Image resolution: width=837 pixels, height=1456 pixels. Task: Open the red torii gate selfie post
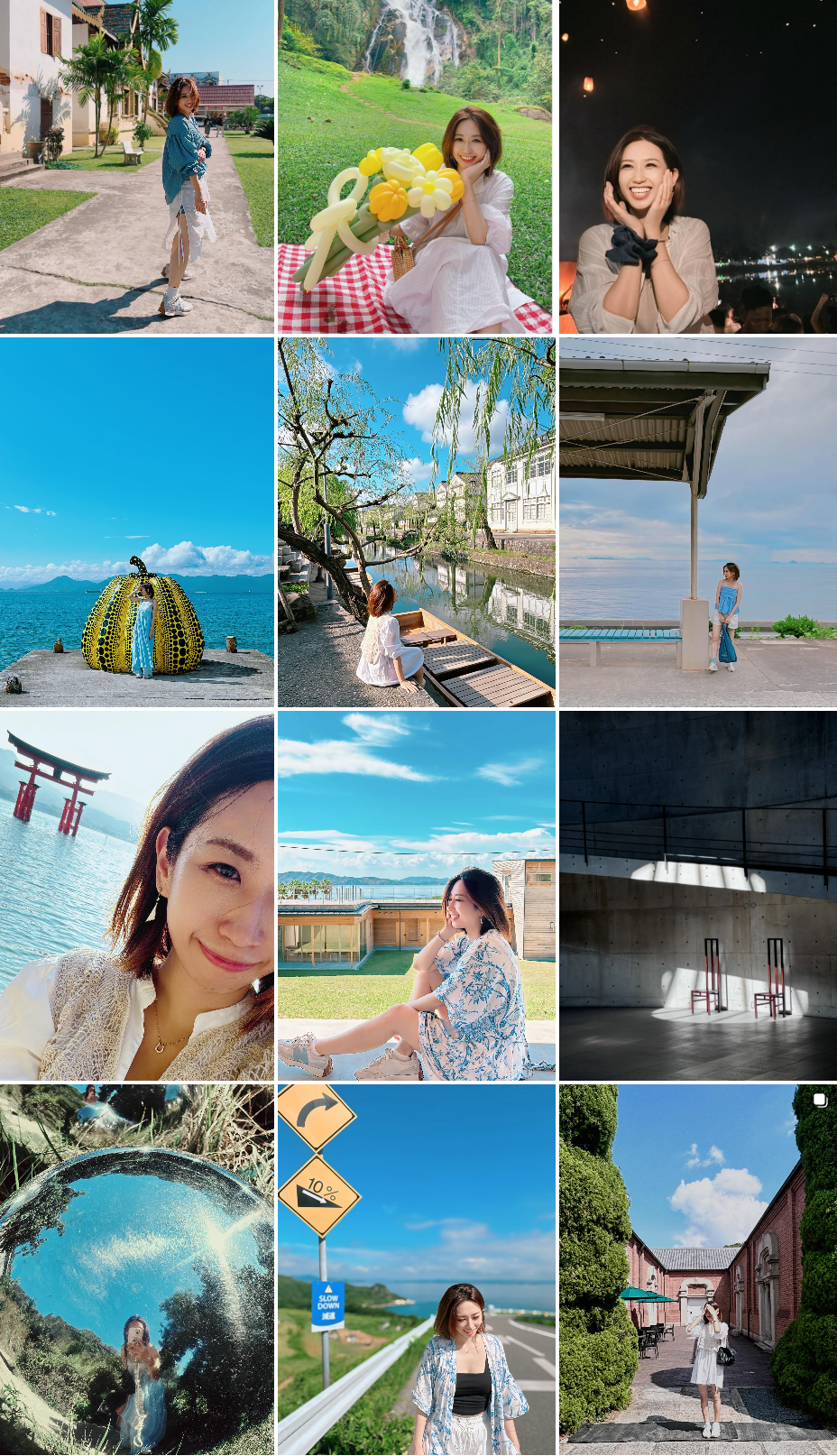pos(137,895)
